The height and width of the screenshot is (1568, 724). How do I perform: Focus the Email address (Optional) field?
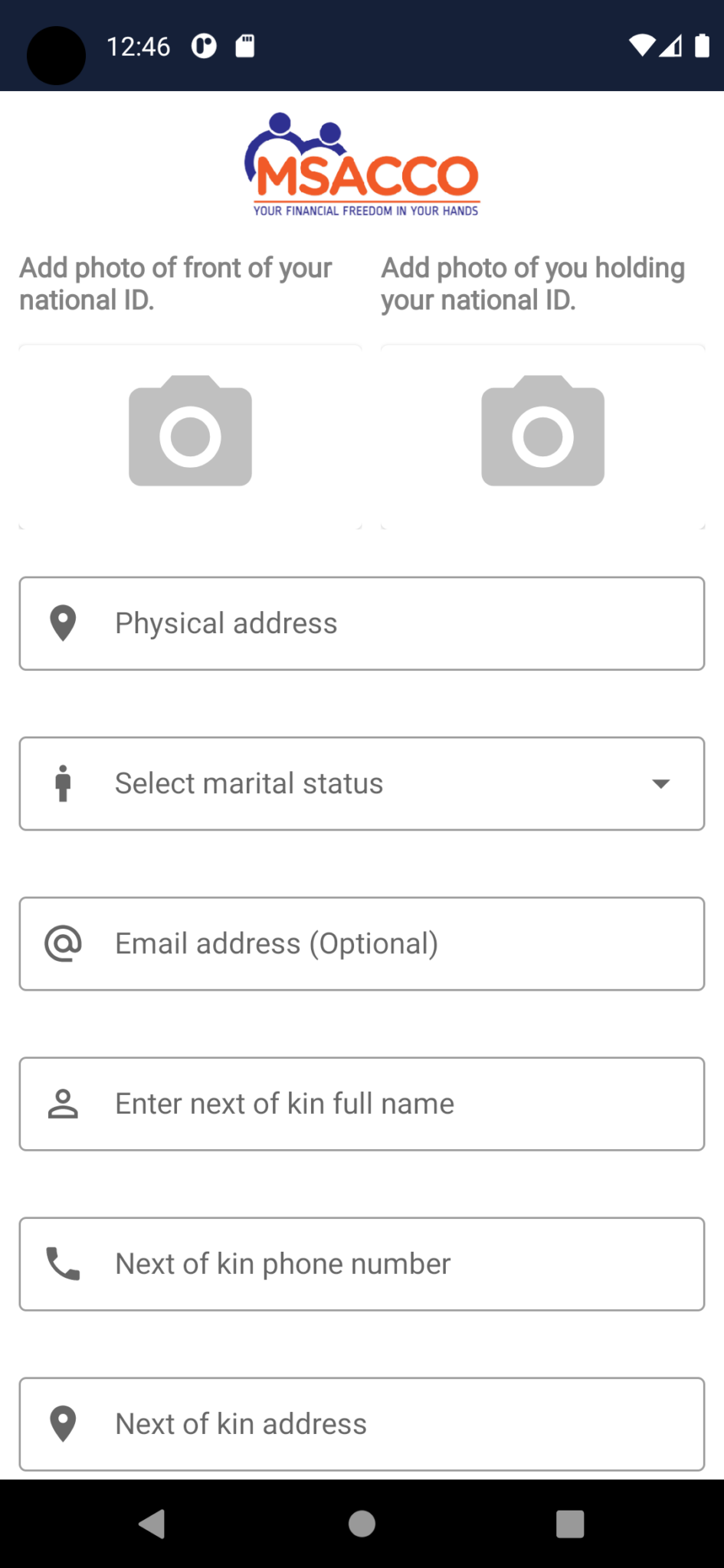point(362,943)
